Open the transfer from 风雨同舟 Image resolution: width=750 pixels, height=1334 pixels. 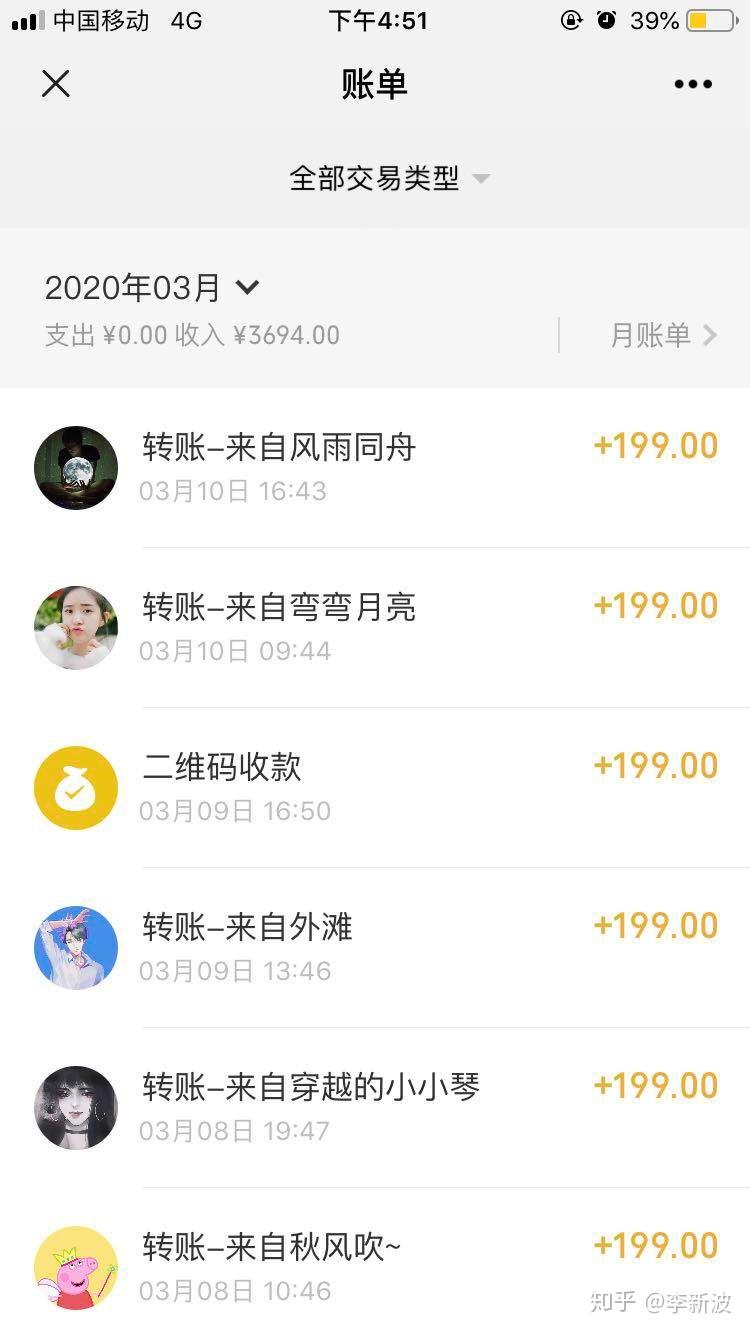pyautogui.click(x=375, y=468)
